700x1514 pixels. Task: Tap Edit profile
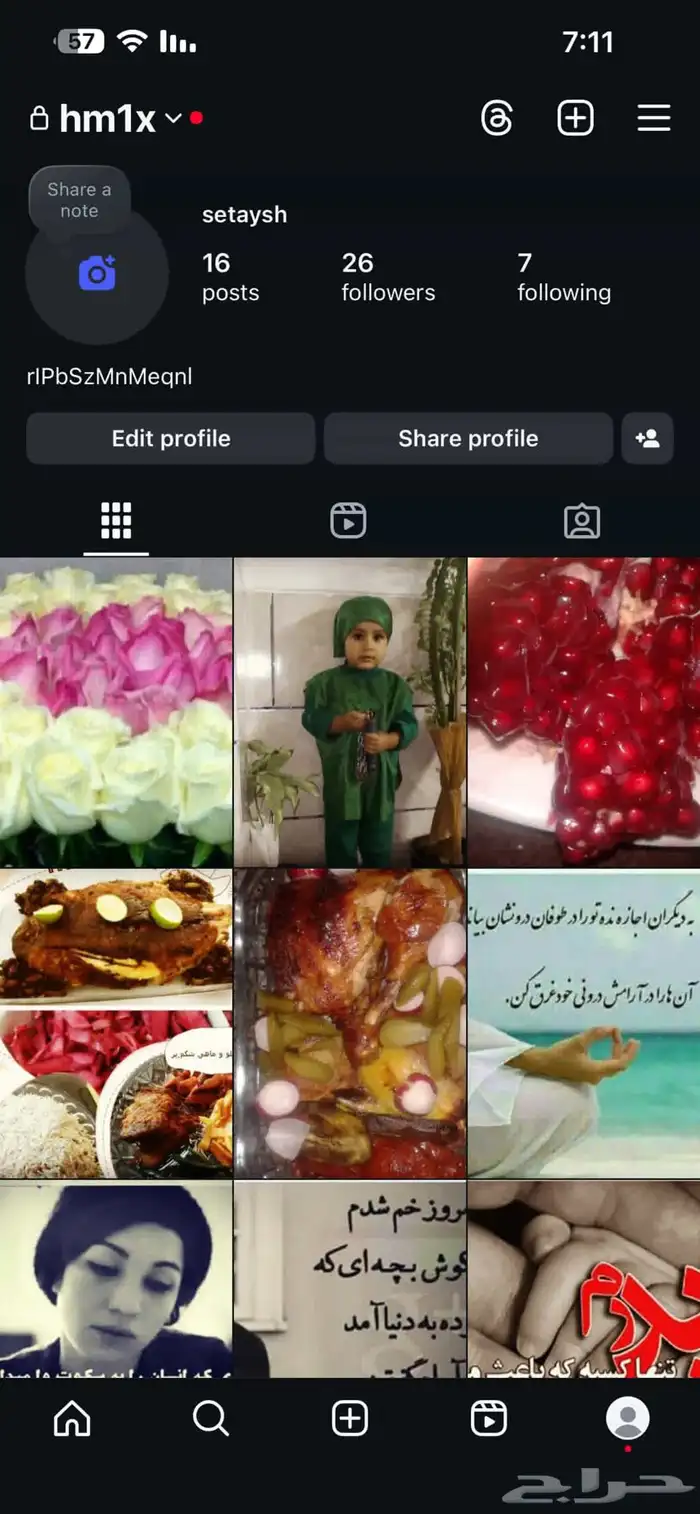tap(171, 438)
